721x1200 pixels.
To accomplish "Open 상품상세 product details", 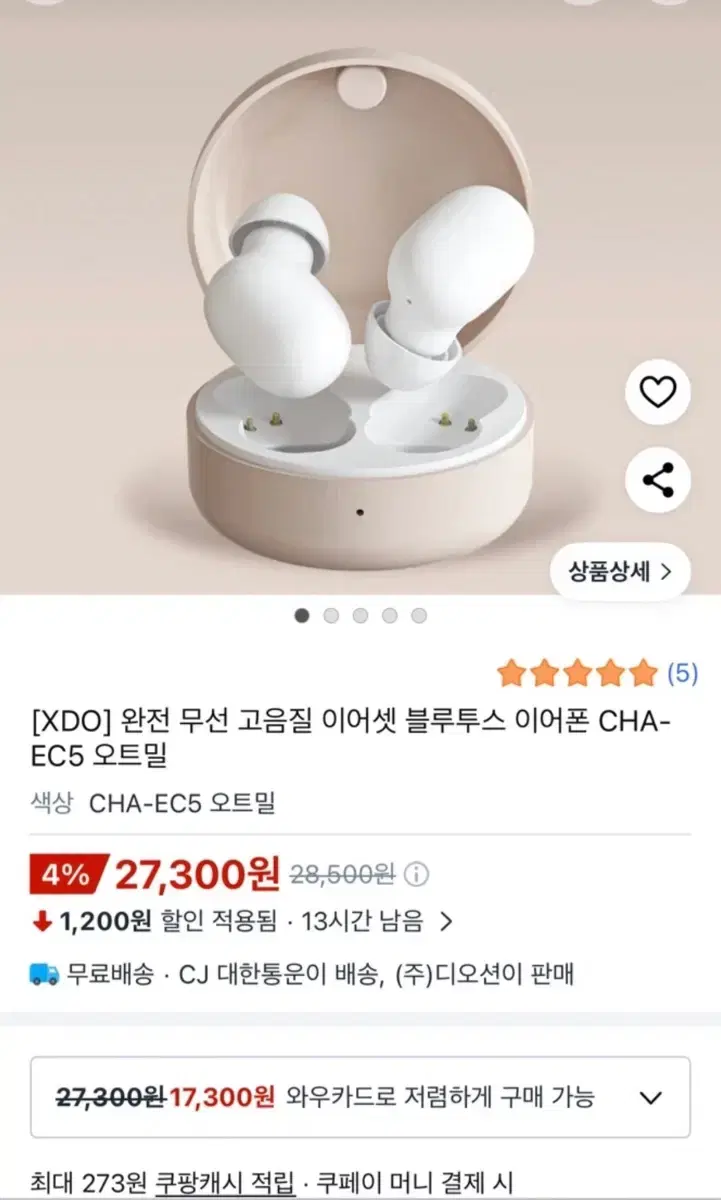I will pyautogui.click(x=620, y=572).
